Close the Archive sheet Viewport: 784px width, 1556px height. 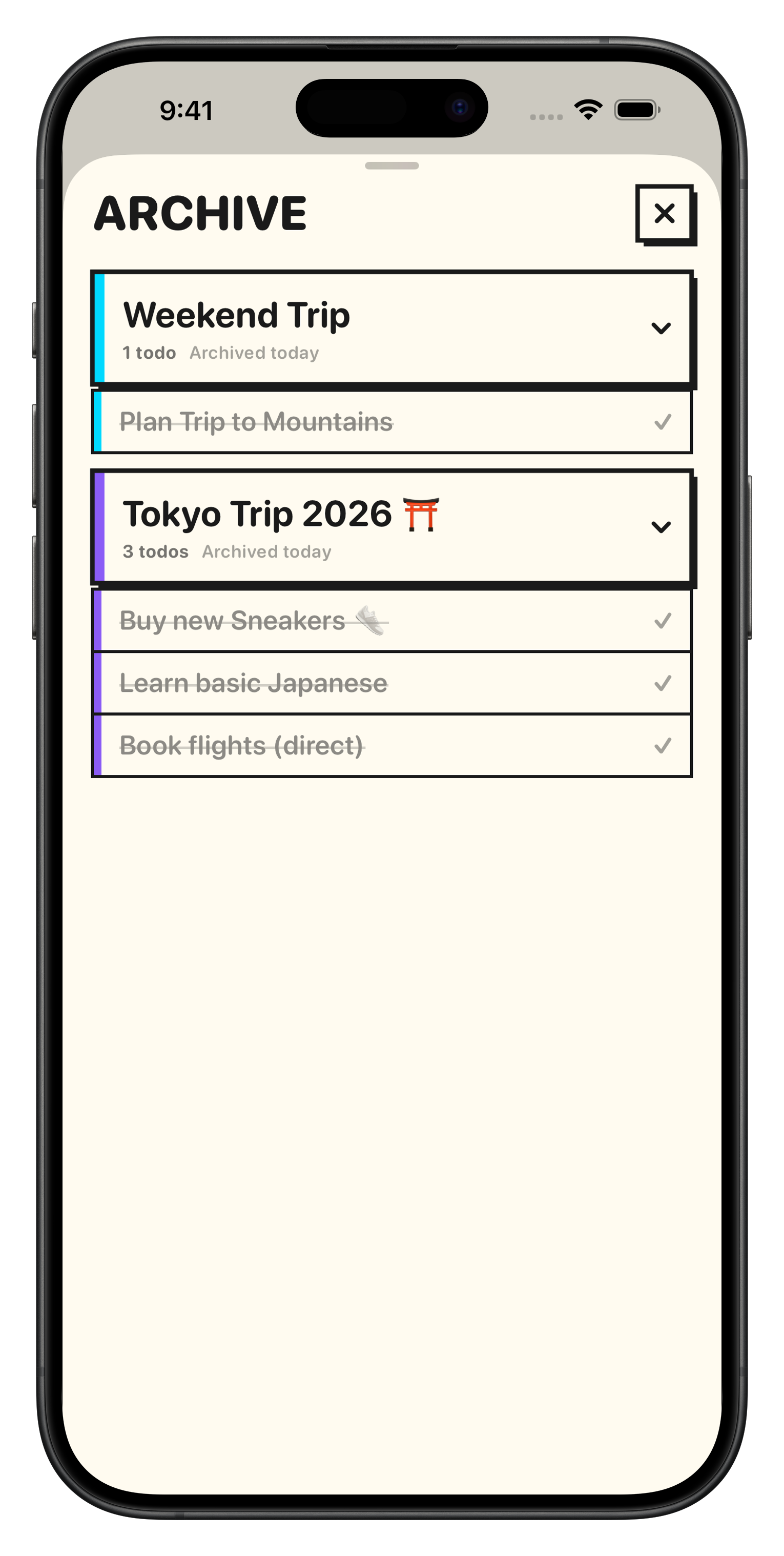tap(664, 213)
